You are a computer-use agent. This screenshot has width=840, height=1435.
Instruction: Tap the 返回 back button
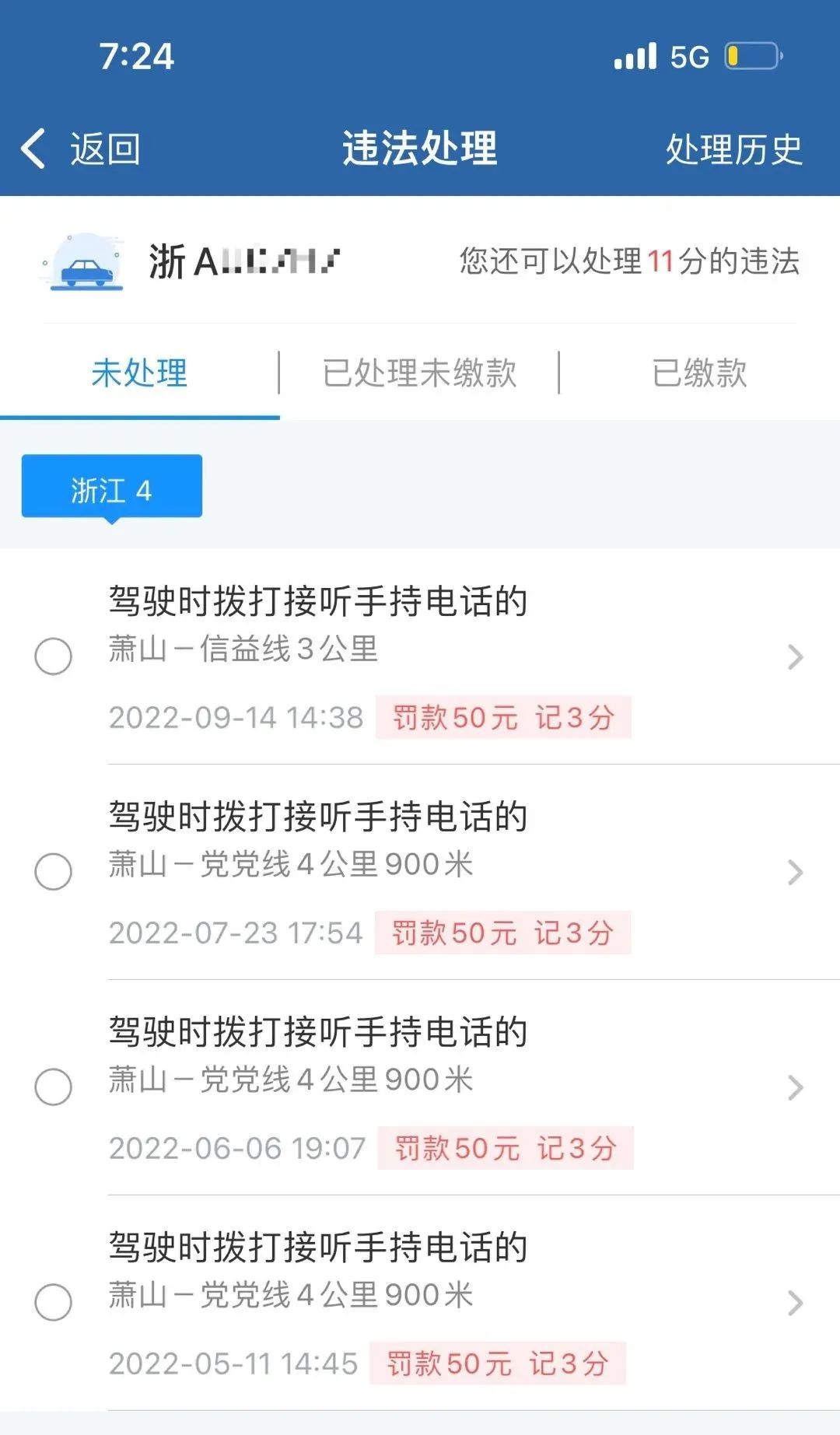click(82, 149)
